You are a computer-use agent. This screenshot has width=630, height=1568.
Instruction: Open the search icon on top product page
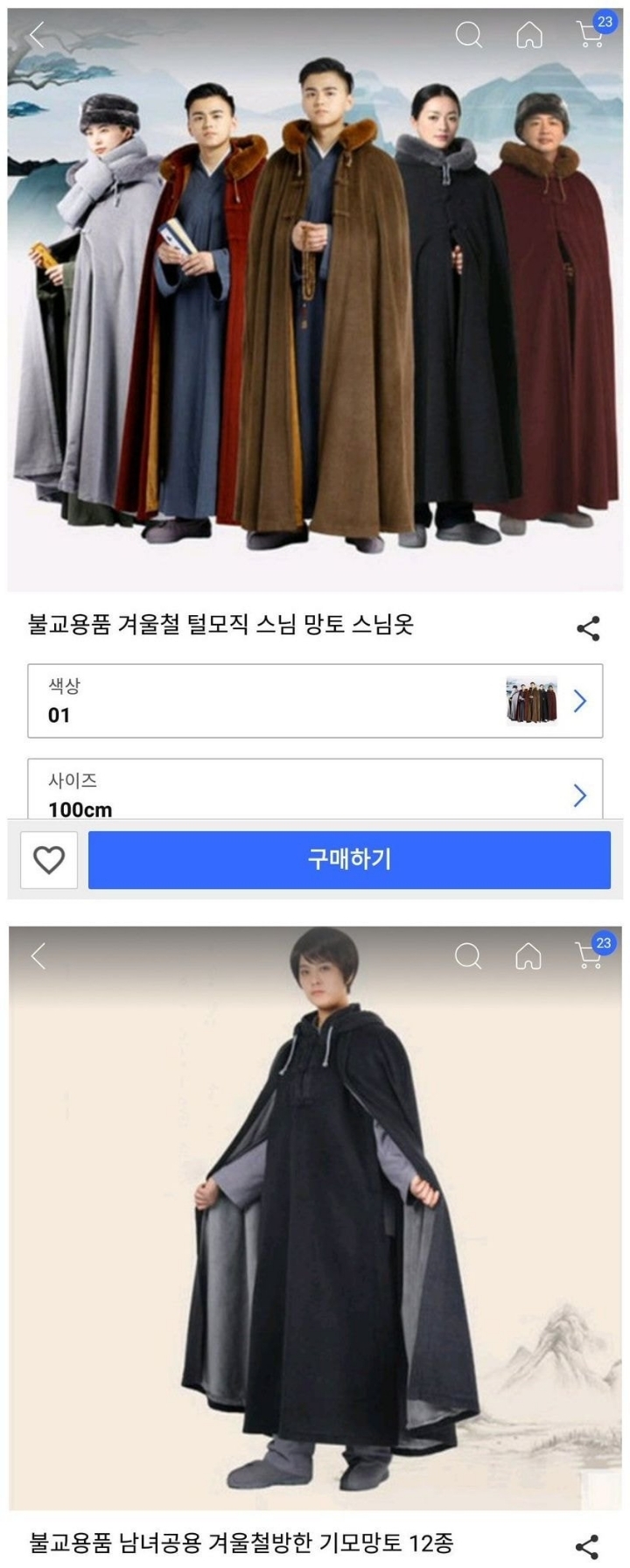(x=470, y=36)
